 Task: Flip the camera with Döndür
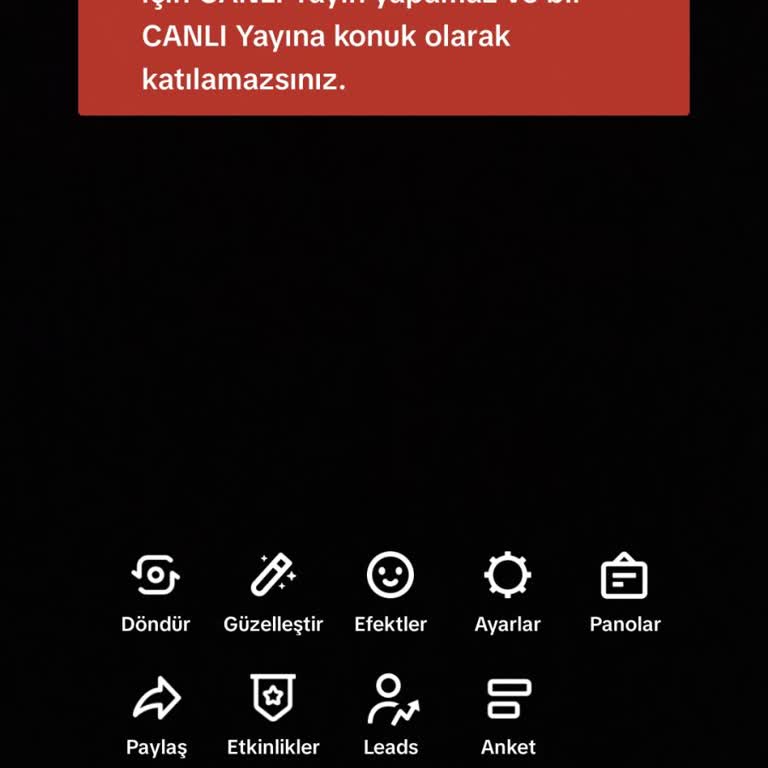click(x=155, y=577)
